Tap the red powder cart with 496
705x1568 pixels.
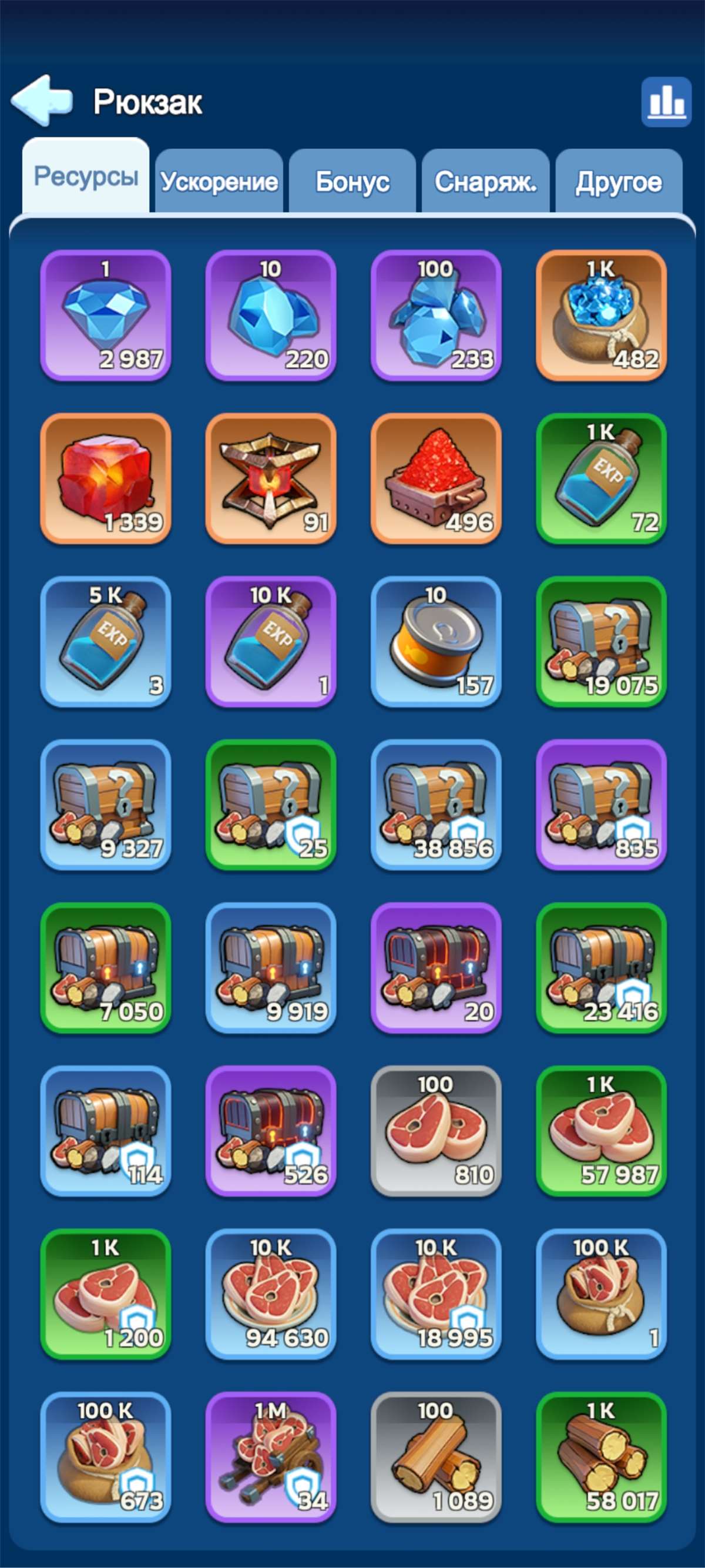coord(435,478)
